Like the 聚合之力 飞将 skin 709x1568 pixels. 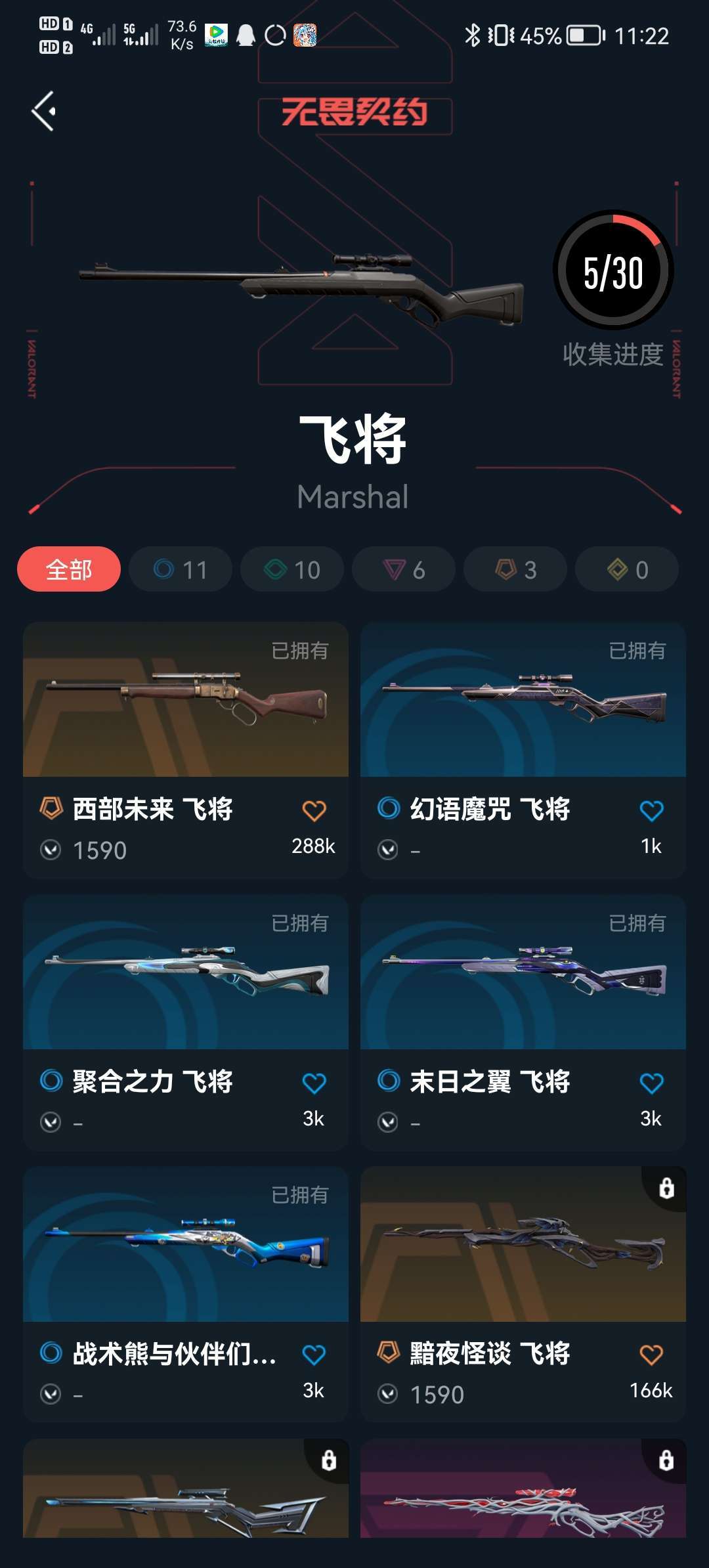pos(314,1083)
